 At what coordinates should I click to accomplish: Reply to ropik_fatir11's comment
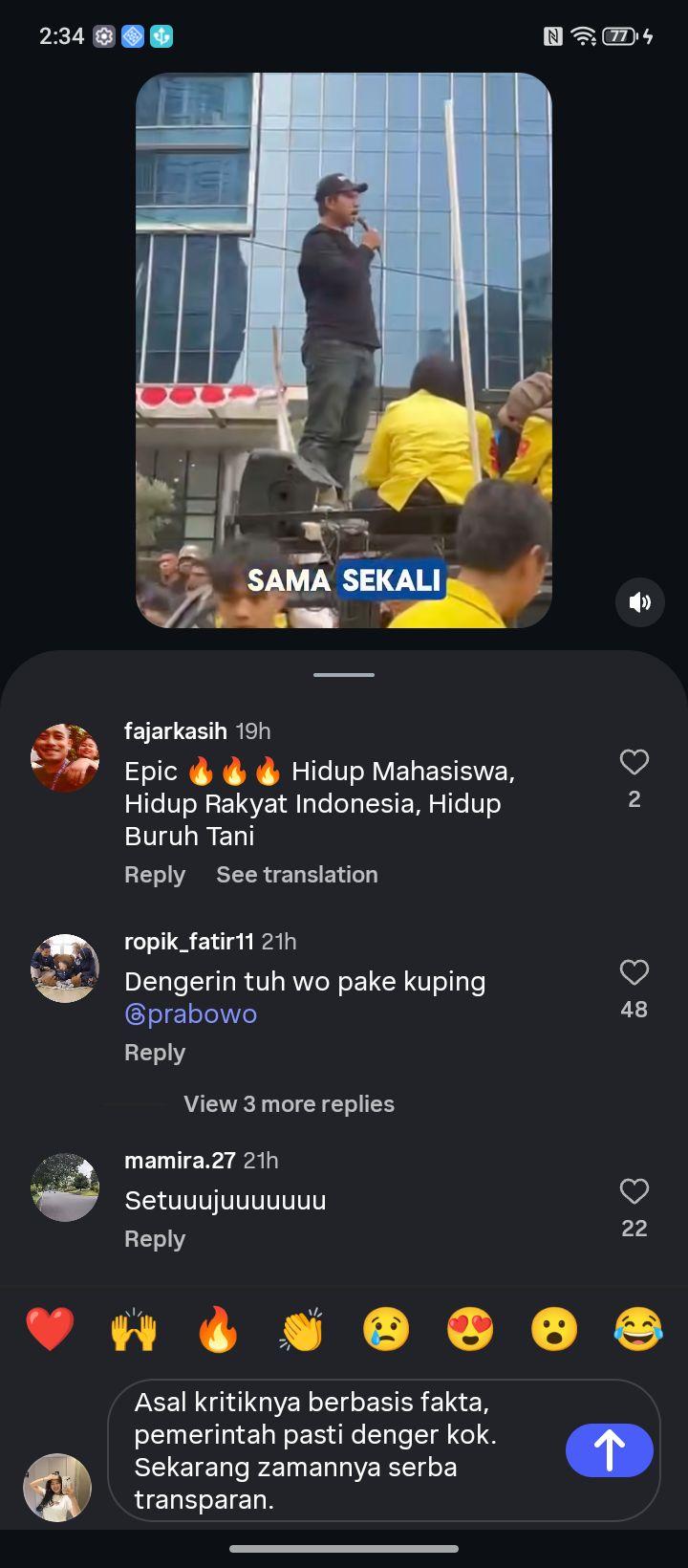coord(155,1053)
